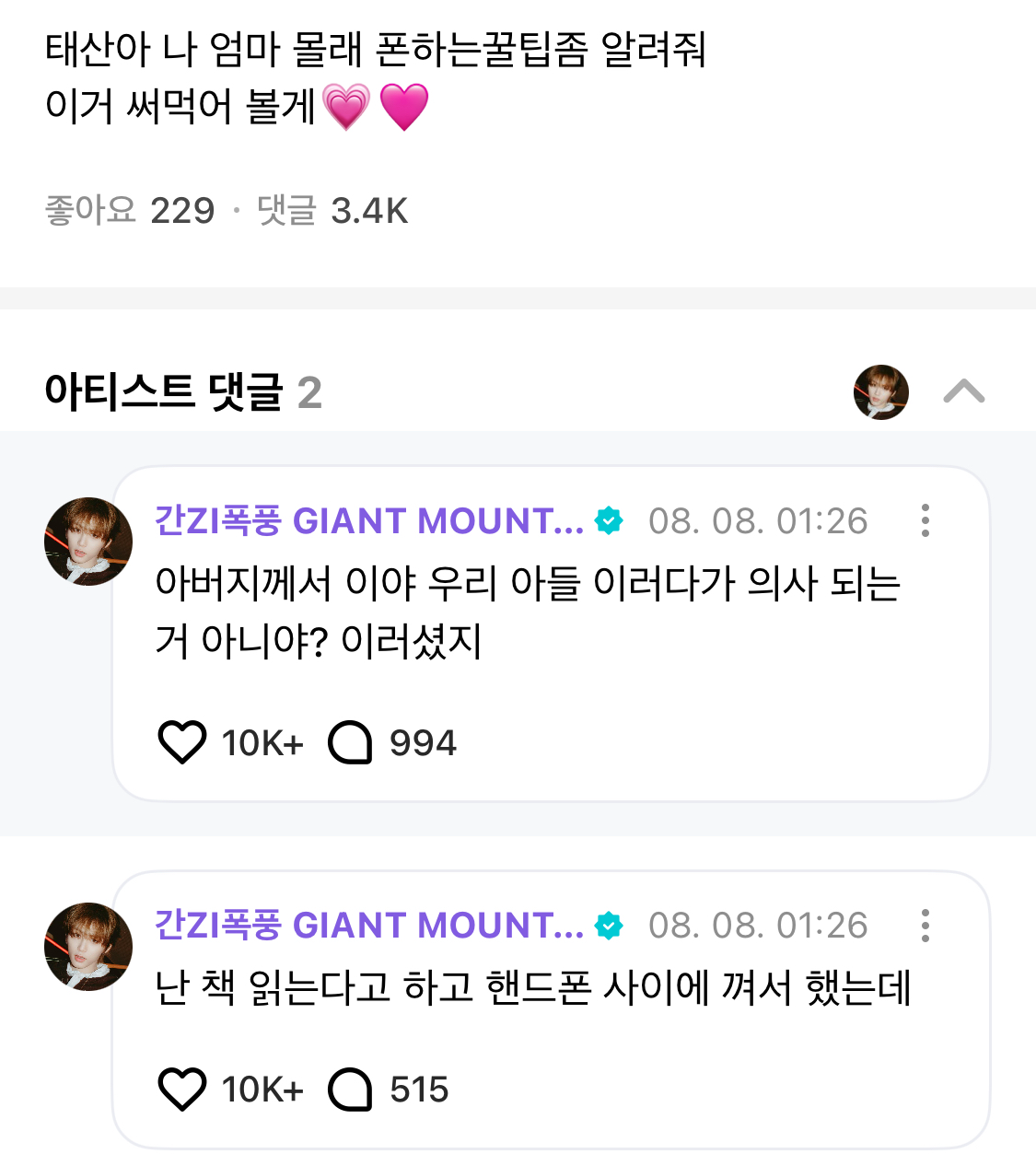Open overflow menu on the 난 책 읽는다고 comment

pos(925,926)
